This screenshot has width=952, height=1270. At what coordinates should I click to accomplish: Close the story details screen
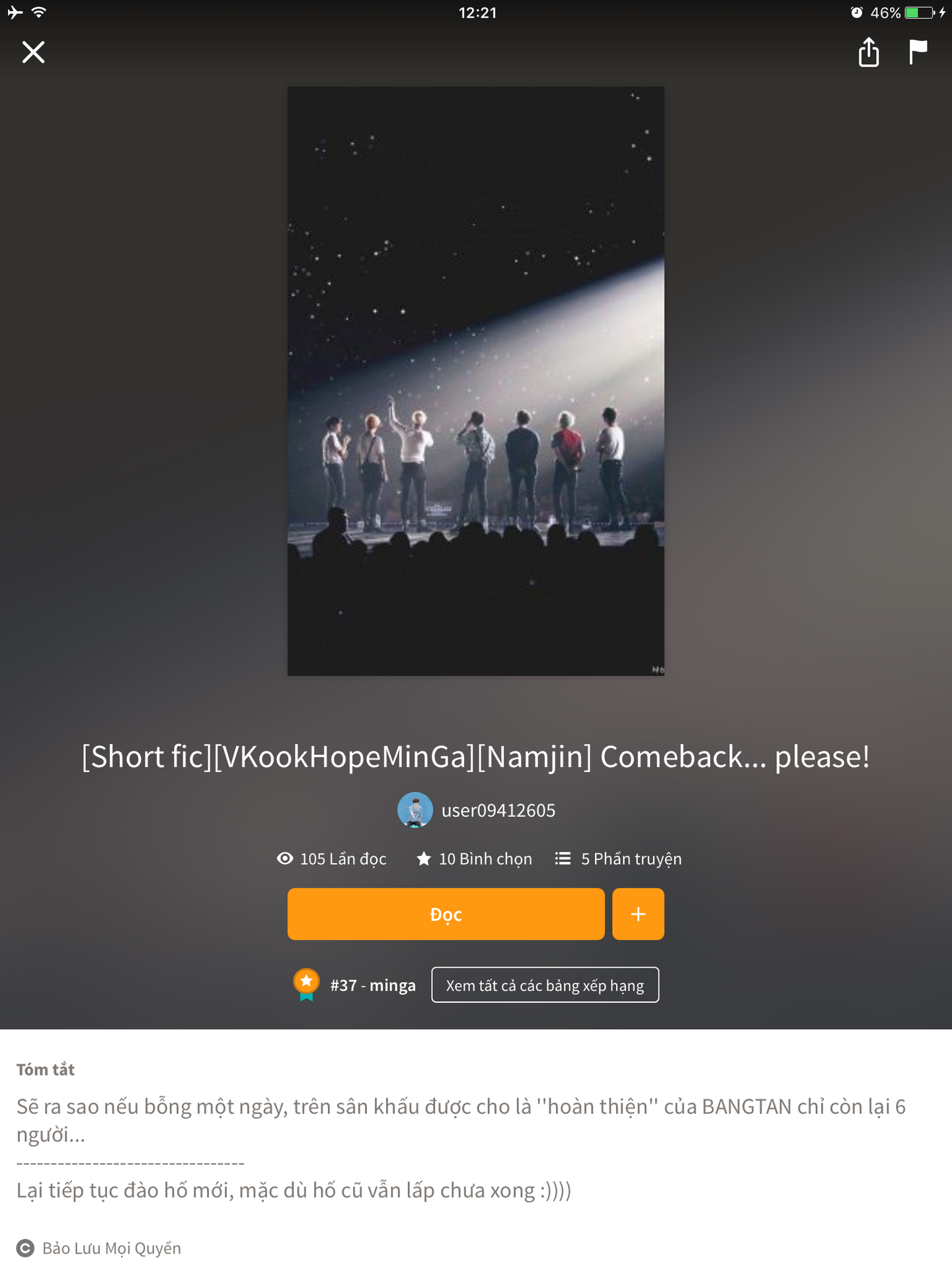coord(33,52)
